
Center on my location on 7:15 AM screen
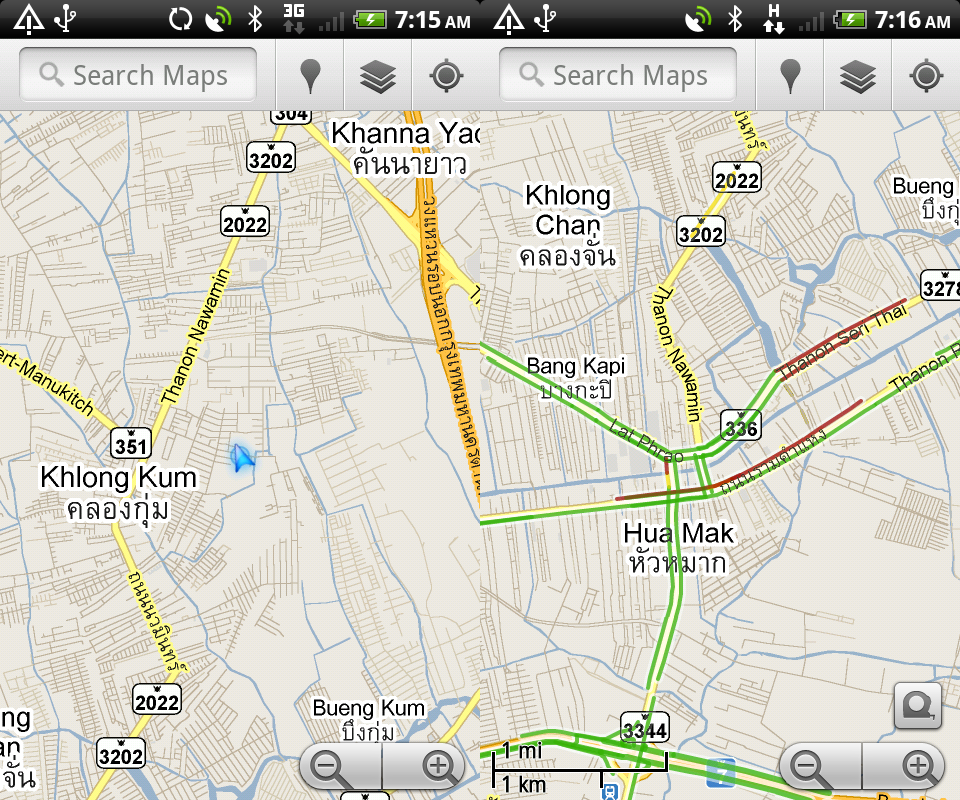(x=446, y=76)
